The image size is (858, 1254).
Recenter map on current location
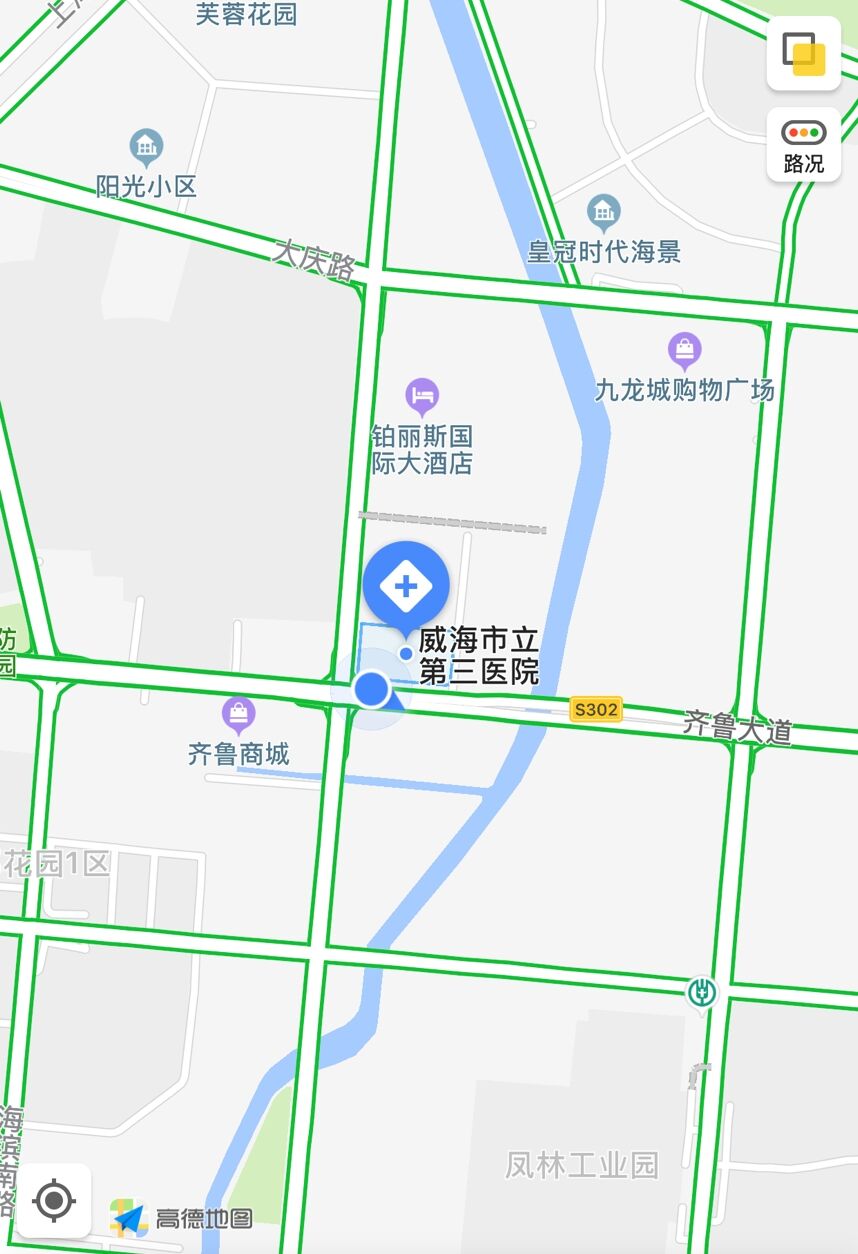(54, 1200)
